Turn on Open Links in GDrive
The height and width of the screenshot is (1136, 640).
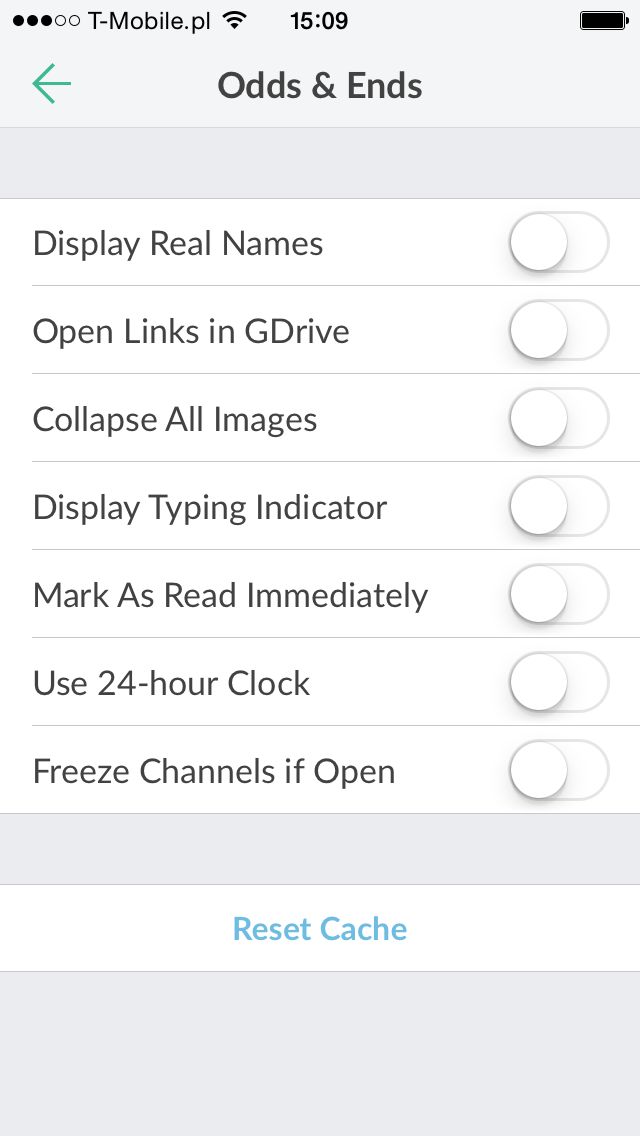click(559, 330)
